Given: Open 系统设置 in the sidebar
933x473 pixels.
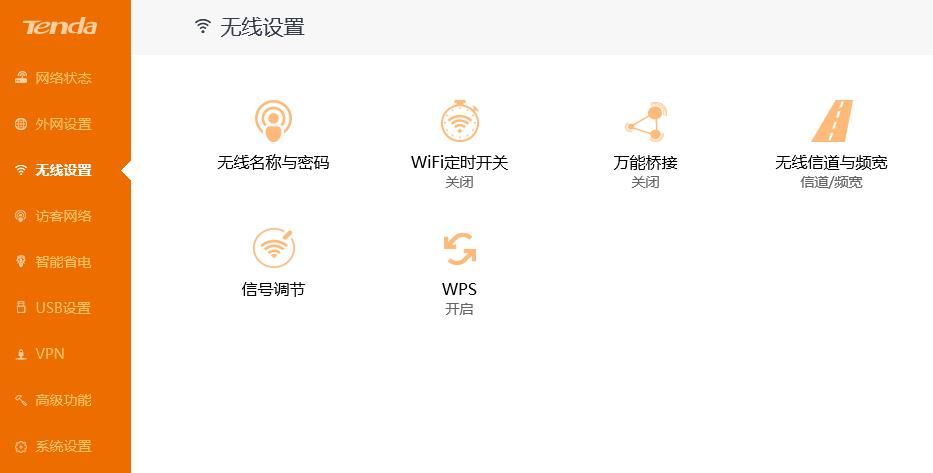Looking at the screenshot, I should point(62,446).
